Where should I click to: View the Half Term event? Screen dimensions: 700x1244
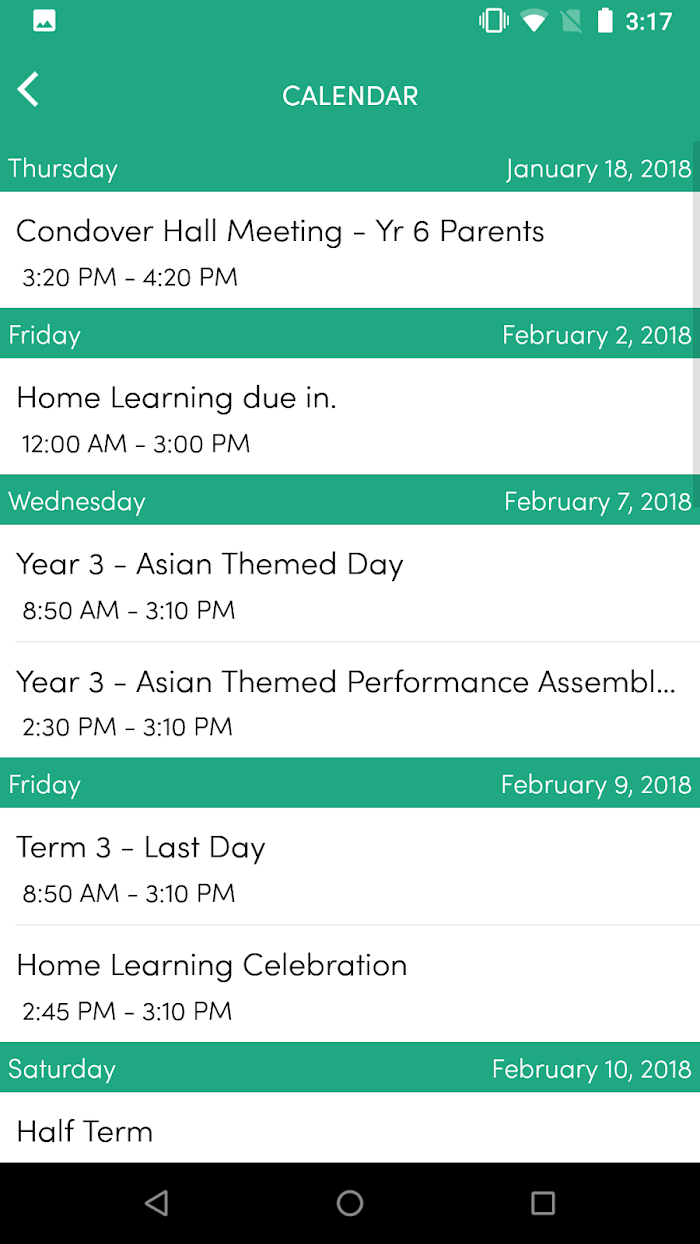coord(350,1130)
